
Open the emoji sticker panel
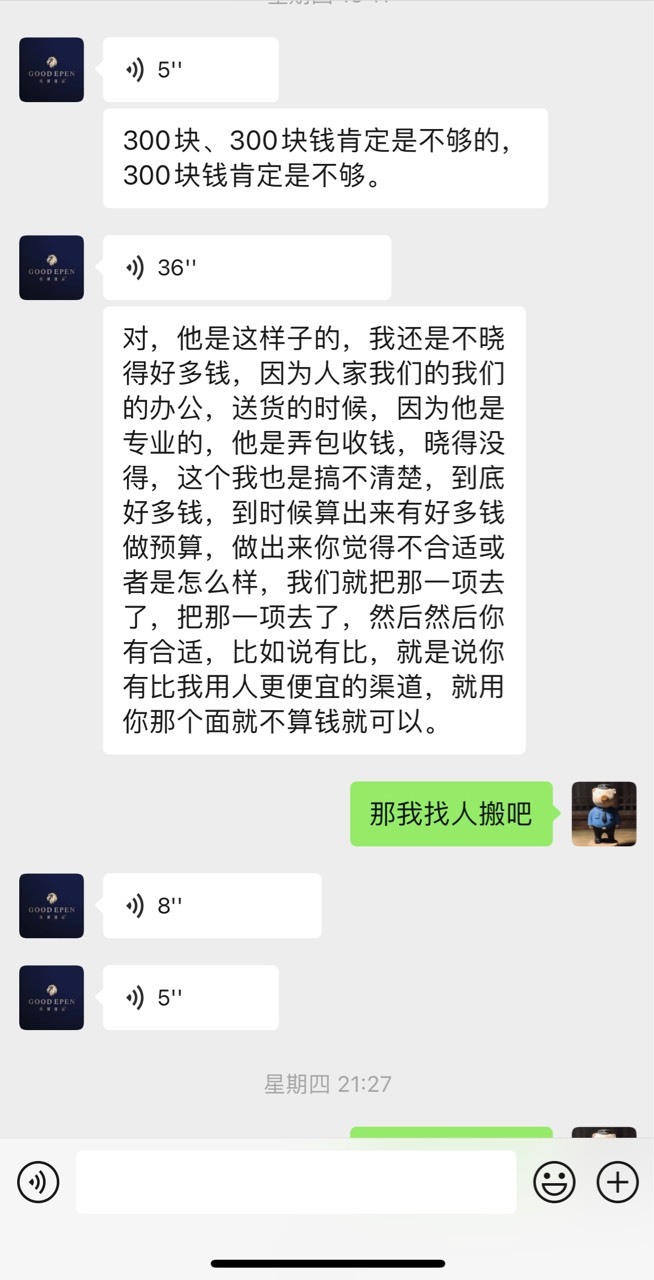[554, 1183]
